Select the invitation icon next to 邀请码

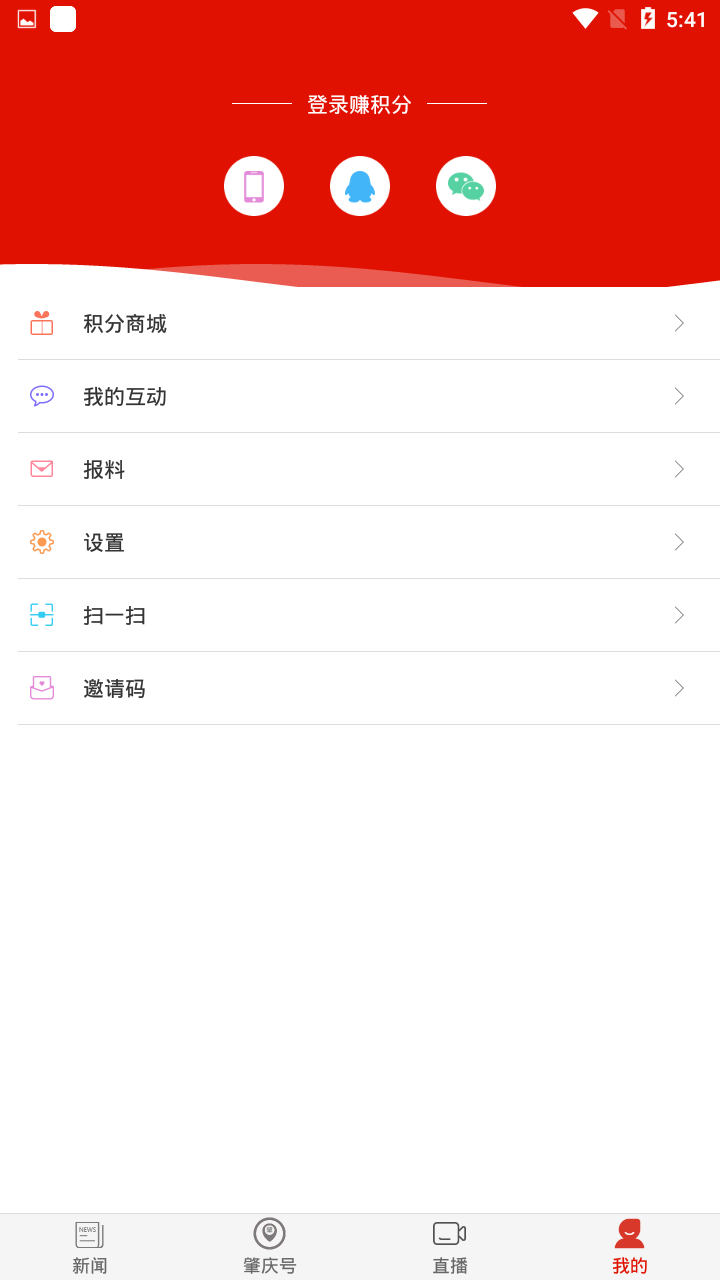[x=41, y=687]
